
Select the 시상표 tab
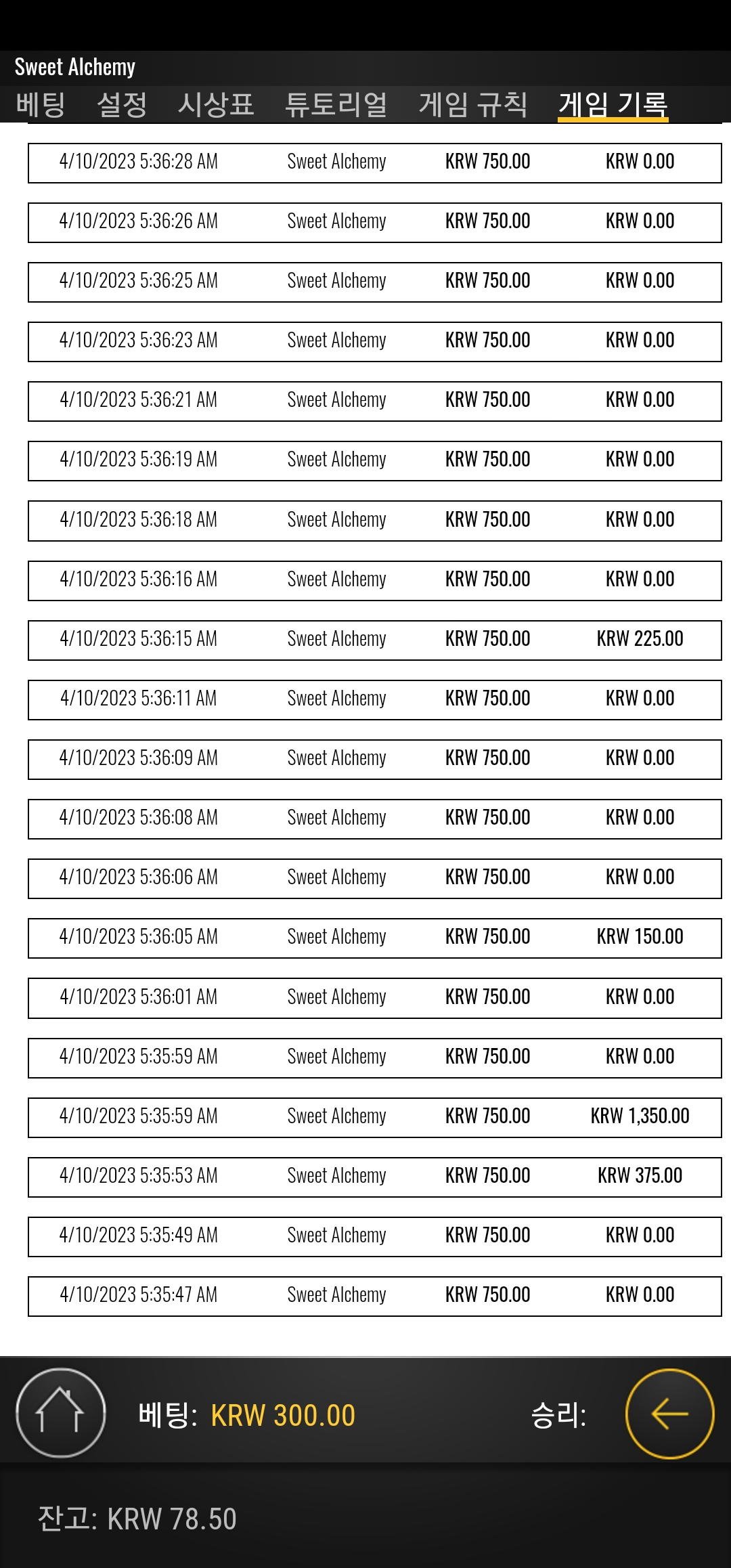[216, 104]
